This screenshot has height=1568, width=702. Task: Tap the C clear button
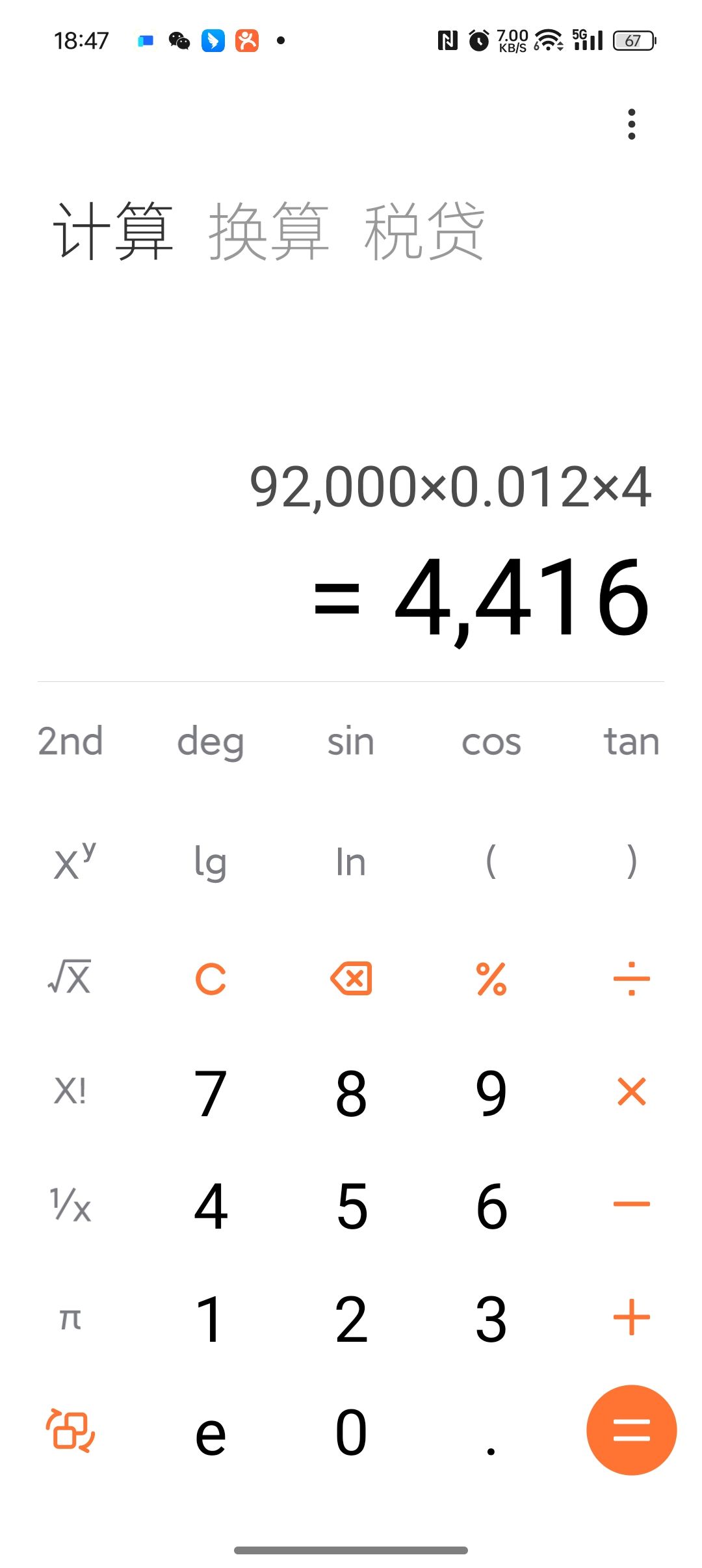pyautogui.click(x=211, y=979)
